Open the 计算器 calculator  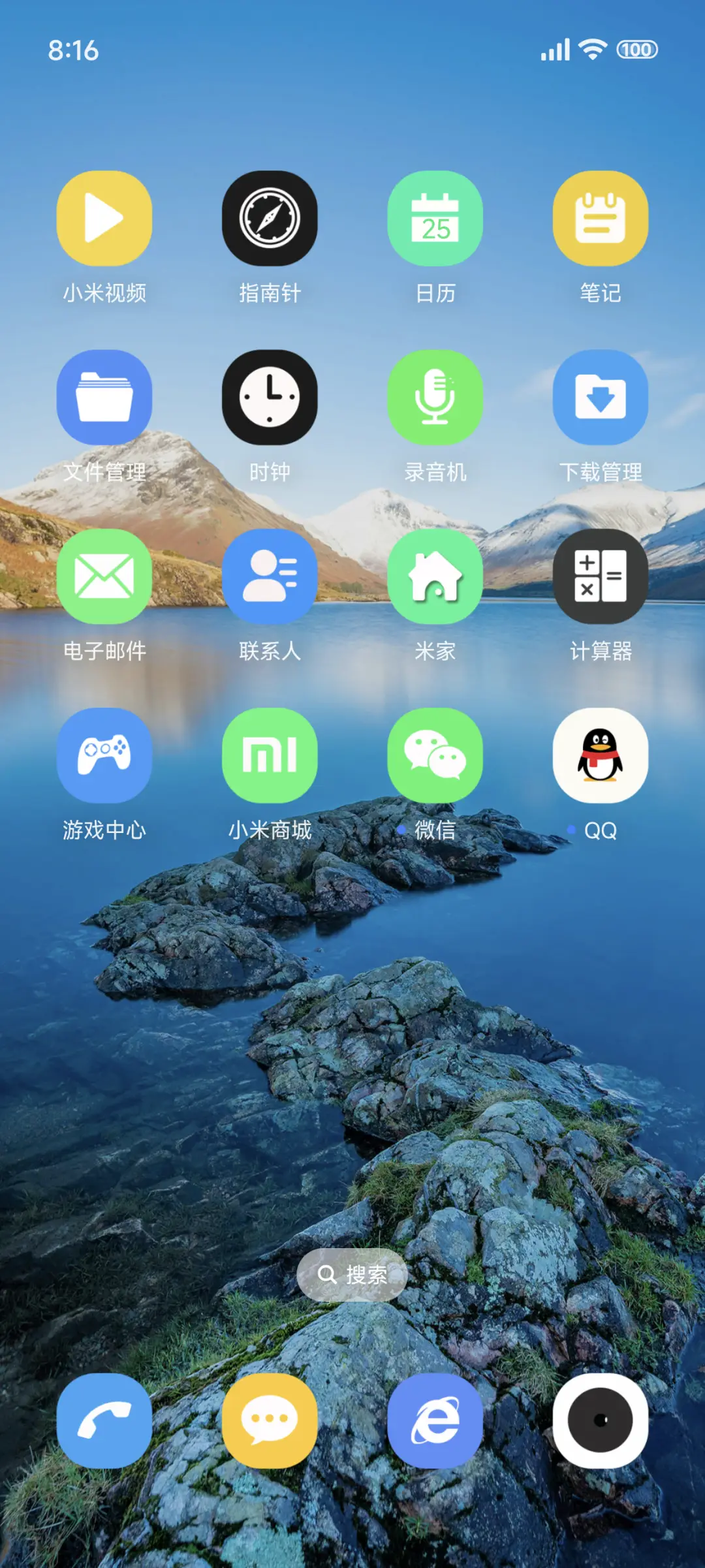[601, 577]
